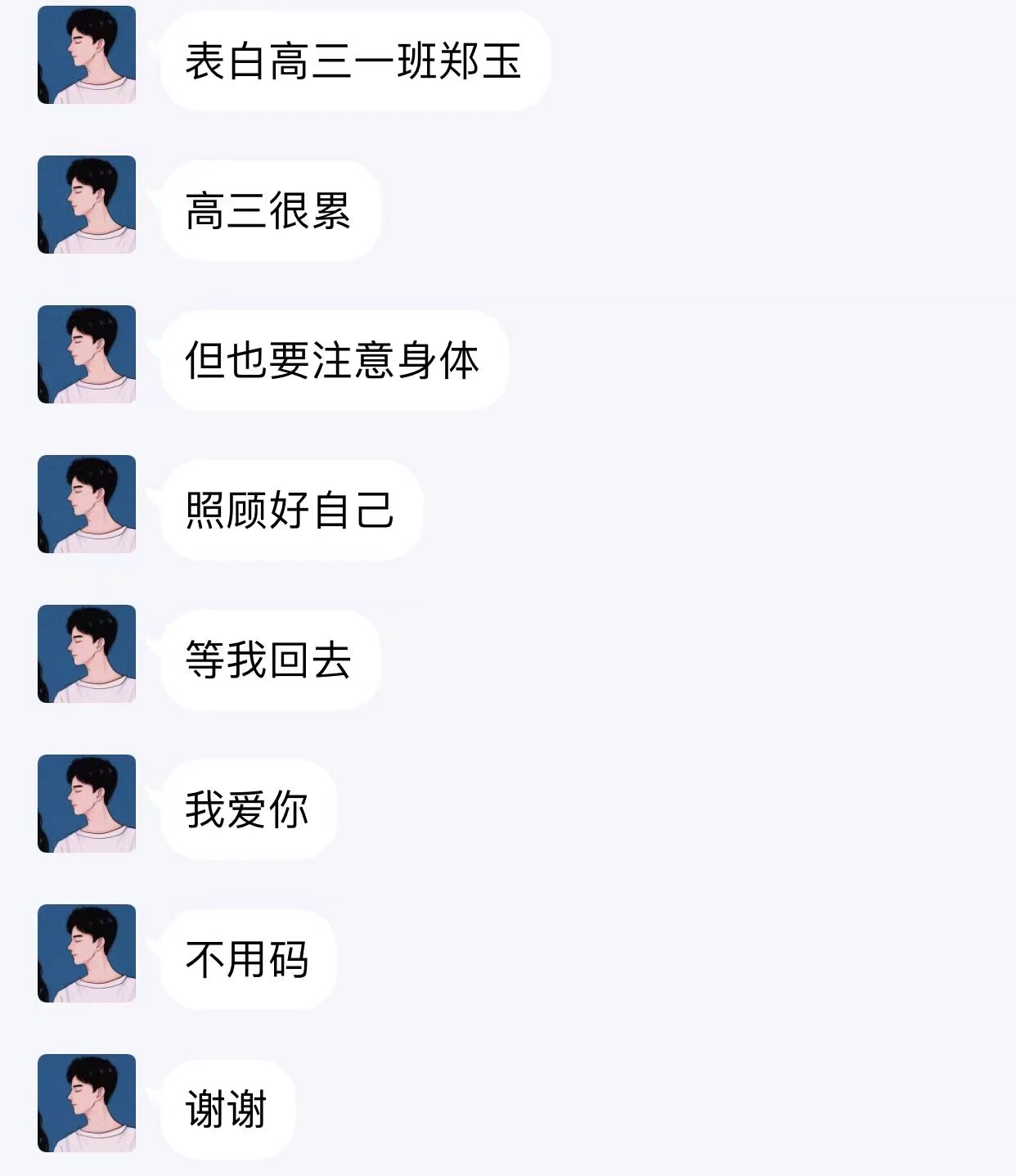Screen dimensions: 1016x1176
Task: Tap the avatar next to 照顾好自己
Action: (87, 504)
